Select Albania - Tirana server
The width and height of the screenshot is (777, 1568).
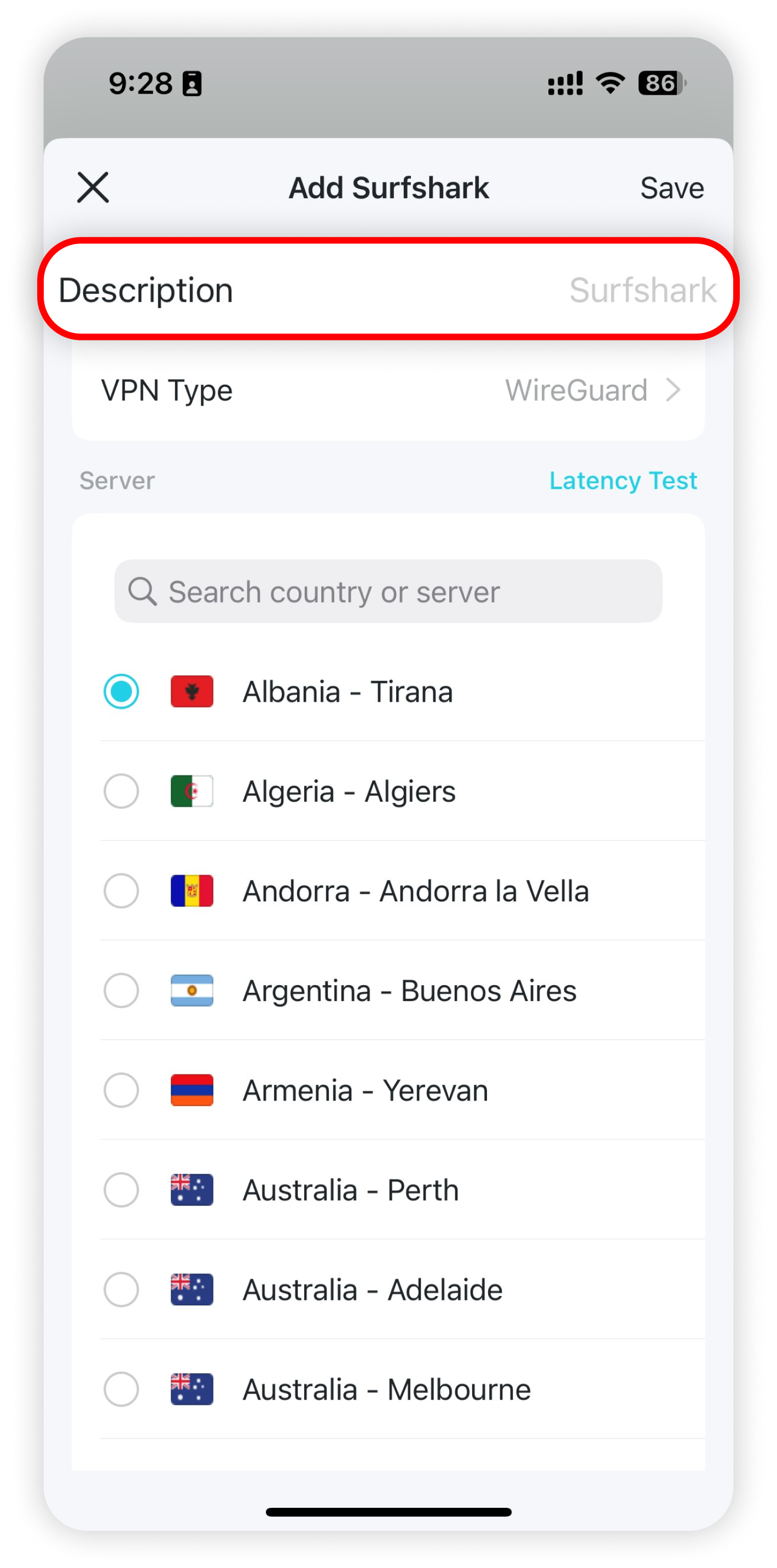pyautogui.click(x=121, y=691)
